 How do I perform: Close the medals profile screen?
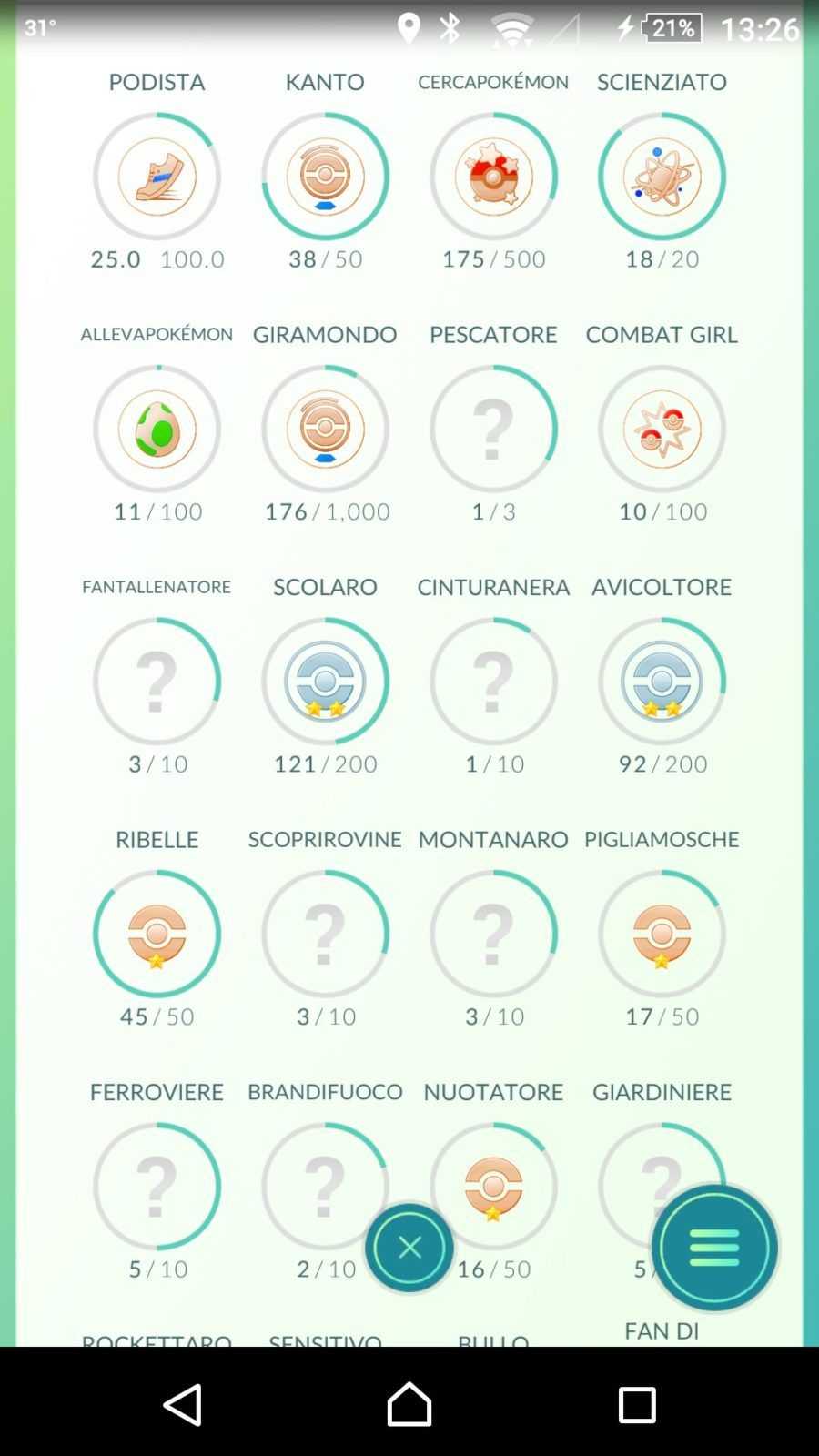pyautogui.click(x=409, y=1247)
